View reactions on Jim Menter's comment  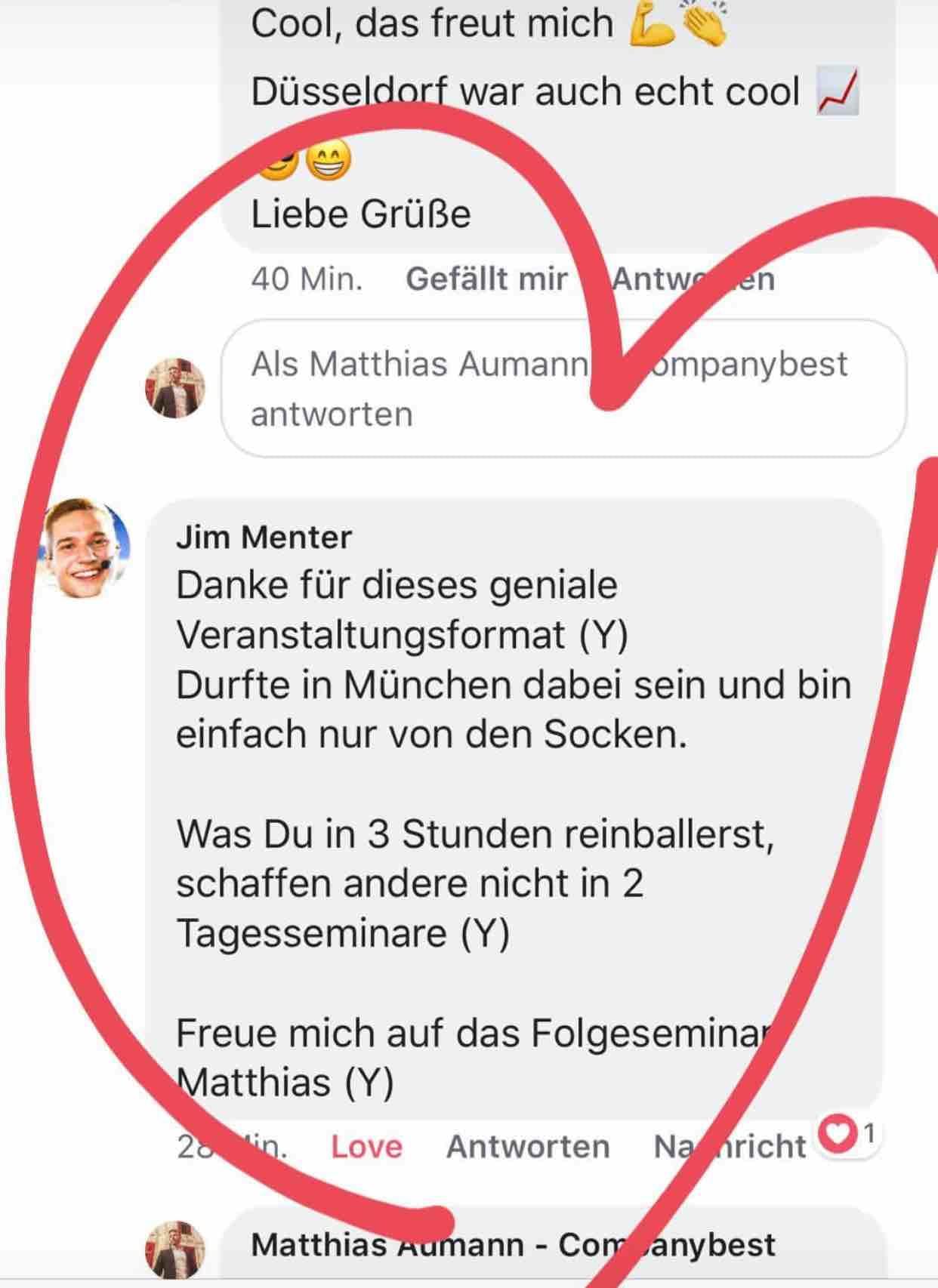[x=848, y=1135]
